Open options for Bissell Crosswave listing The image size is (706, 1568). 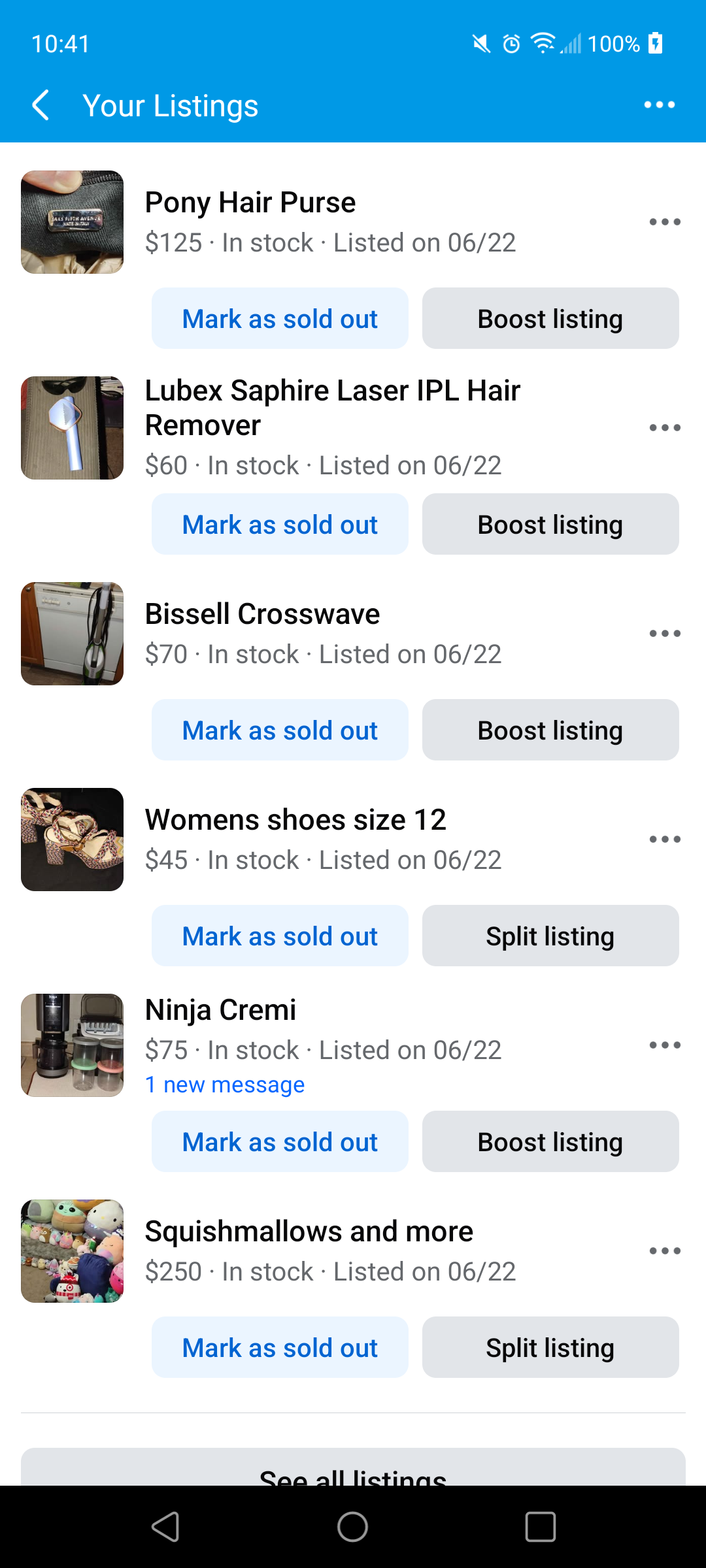665,634
